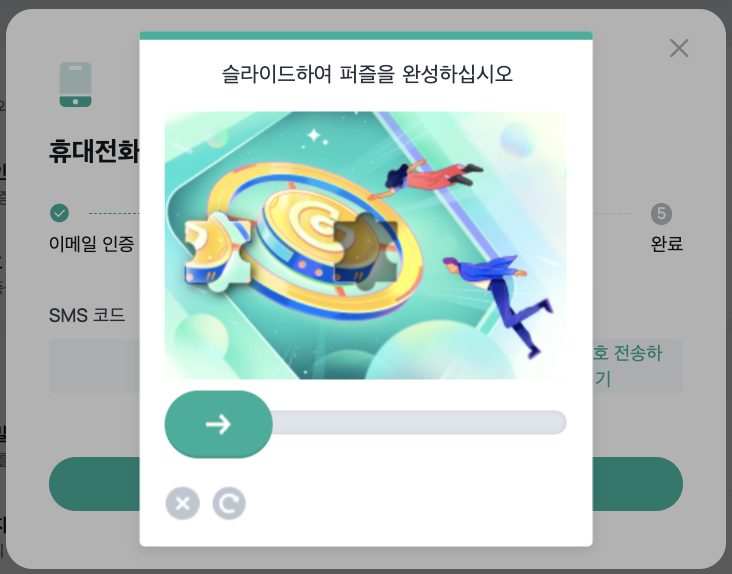732x574 pixels.
Task: Dismiss the phone verification dialog
Action: click(x=679, y=48)
